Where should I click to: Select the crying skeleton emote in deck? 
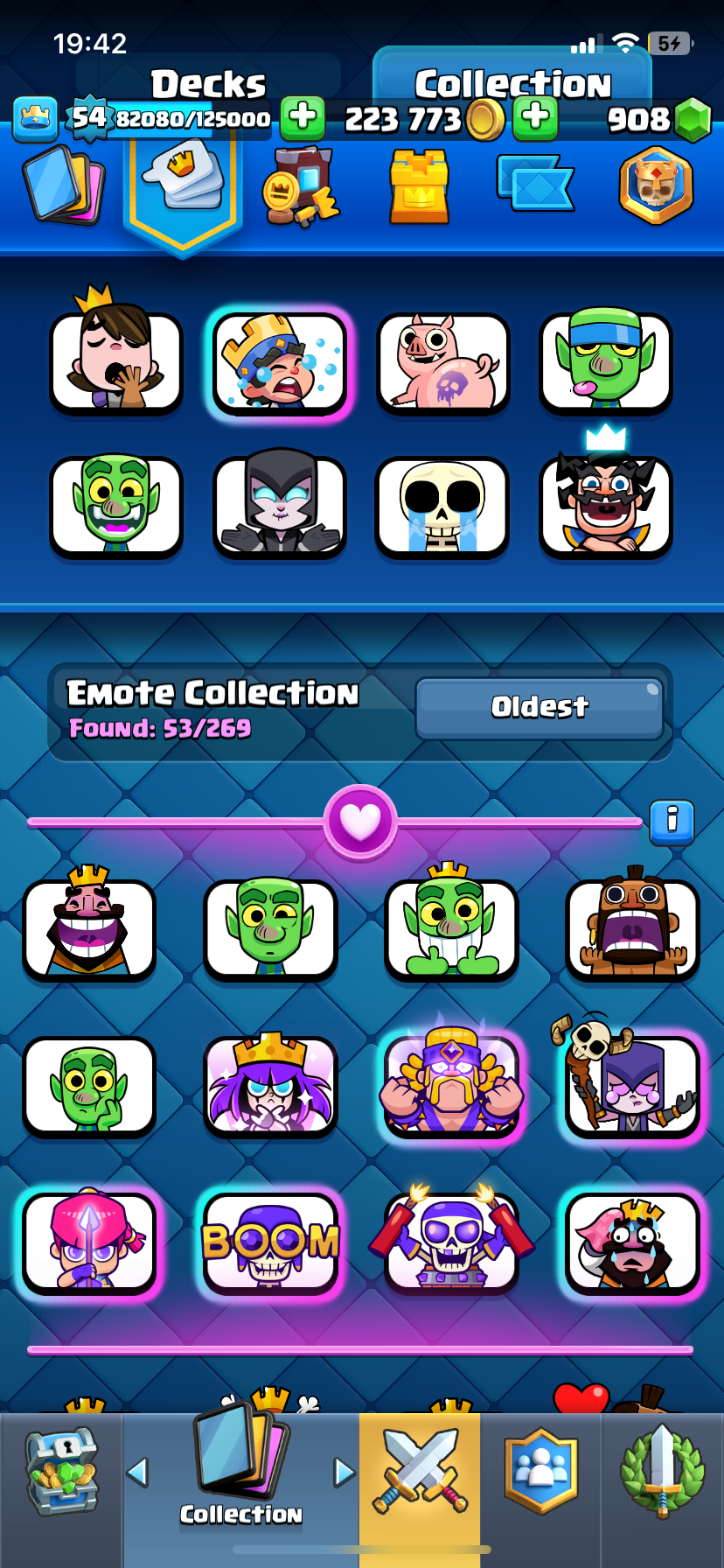pos(442,506)
